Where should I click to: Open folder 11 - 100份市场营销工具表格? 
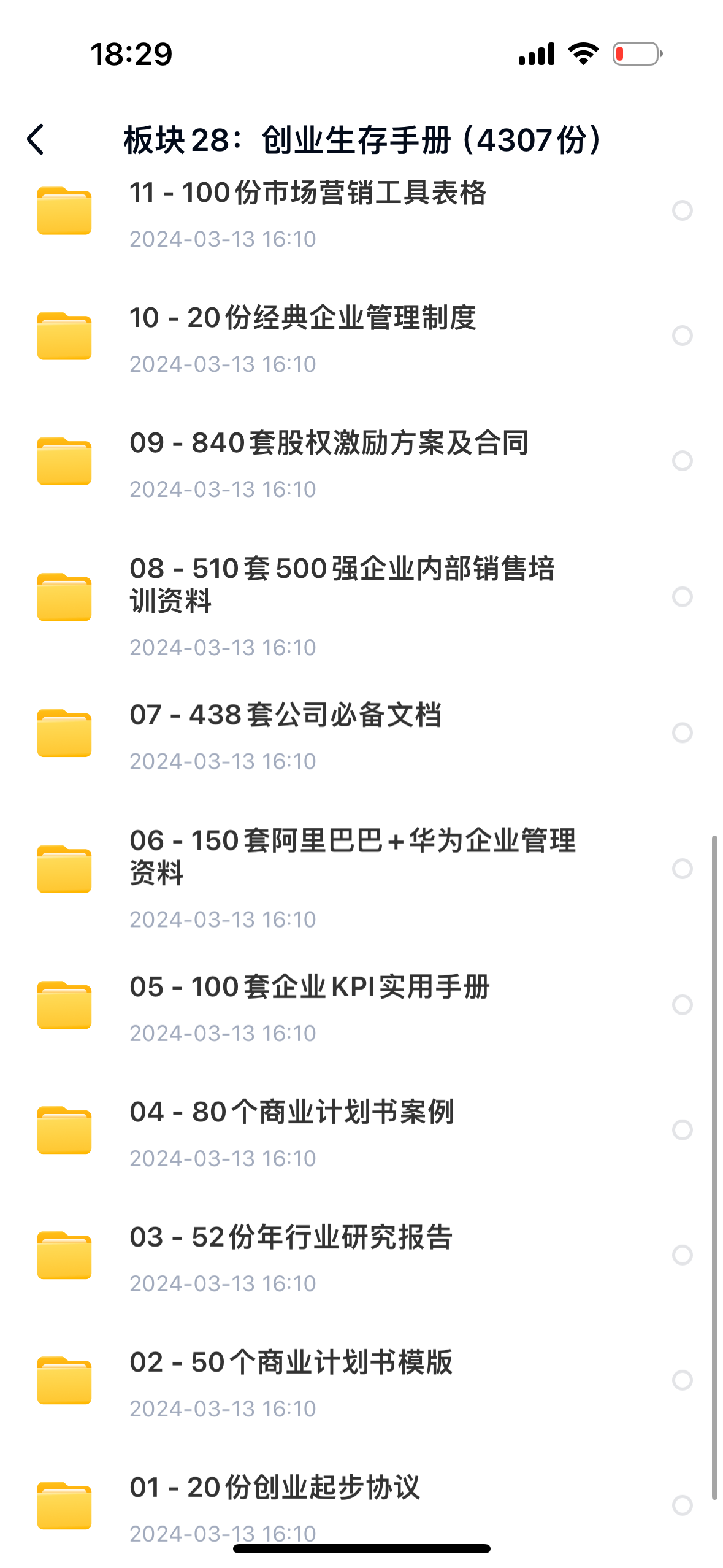tap(308, 193)
